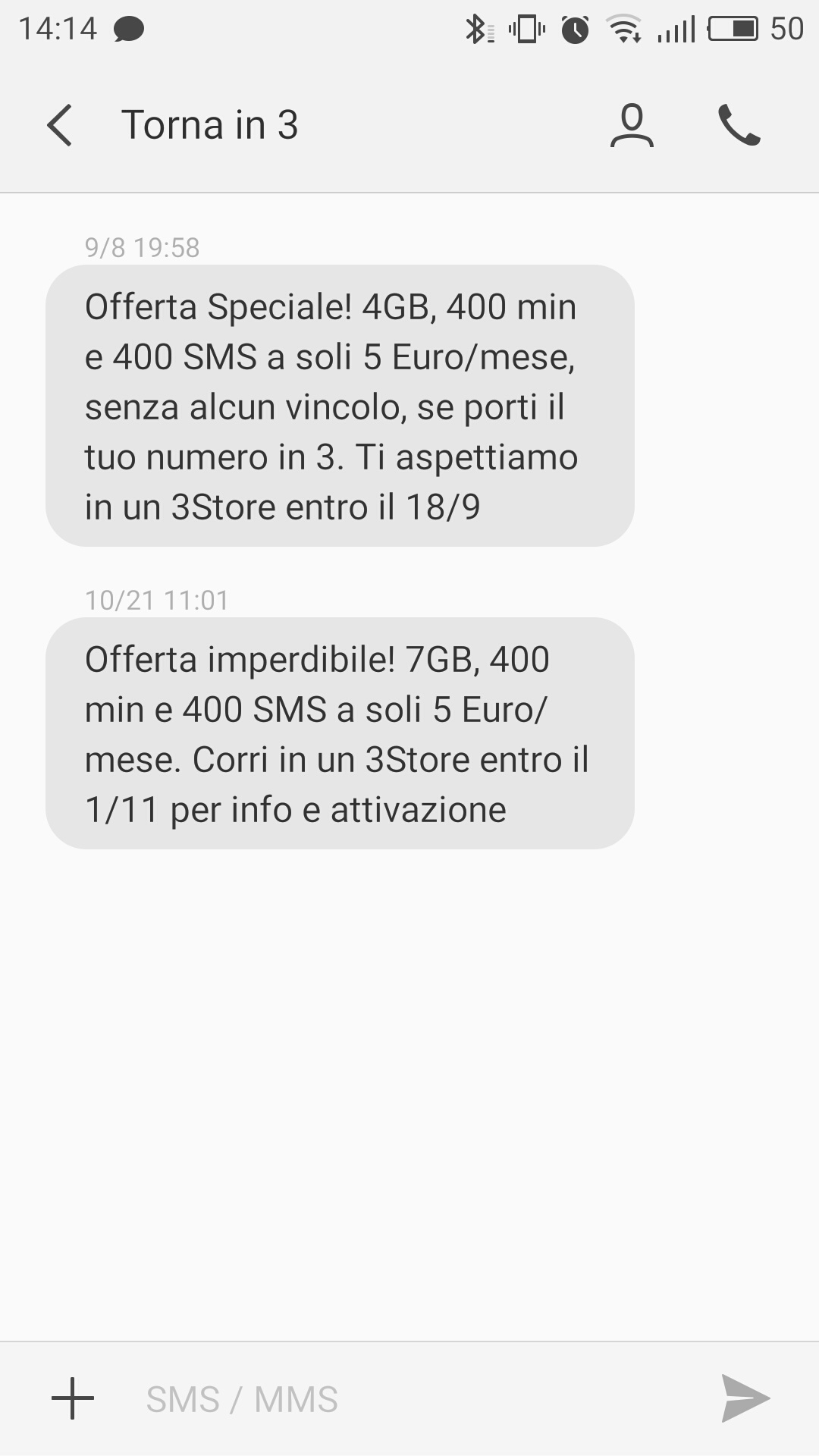819x1456 pixels.
Task: Go back to the conversations list
Action: (x=60, y=125)
